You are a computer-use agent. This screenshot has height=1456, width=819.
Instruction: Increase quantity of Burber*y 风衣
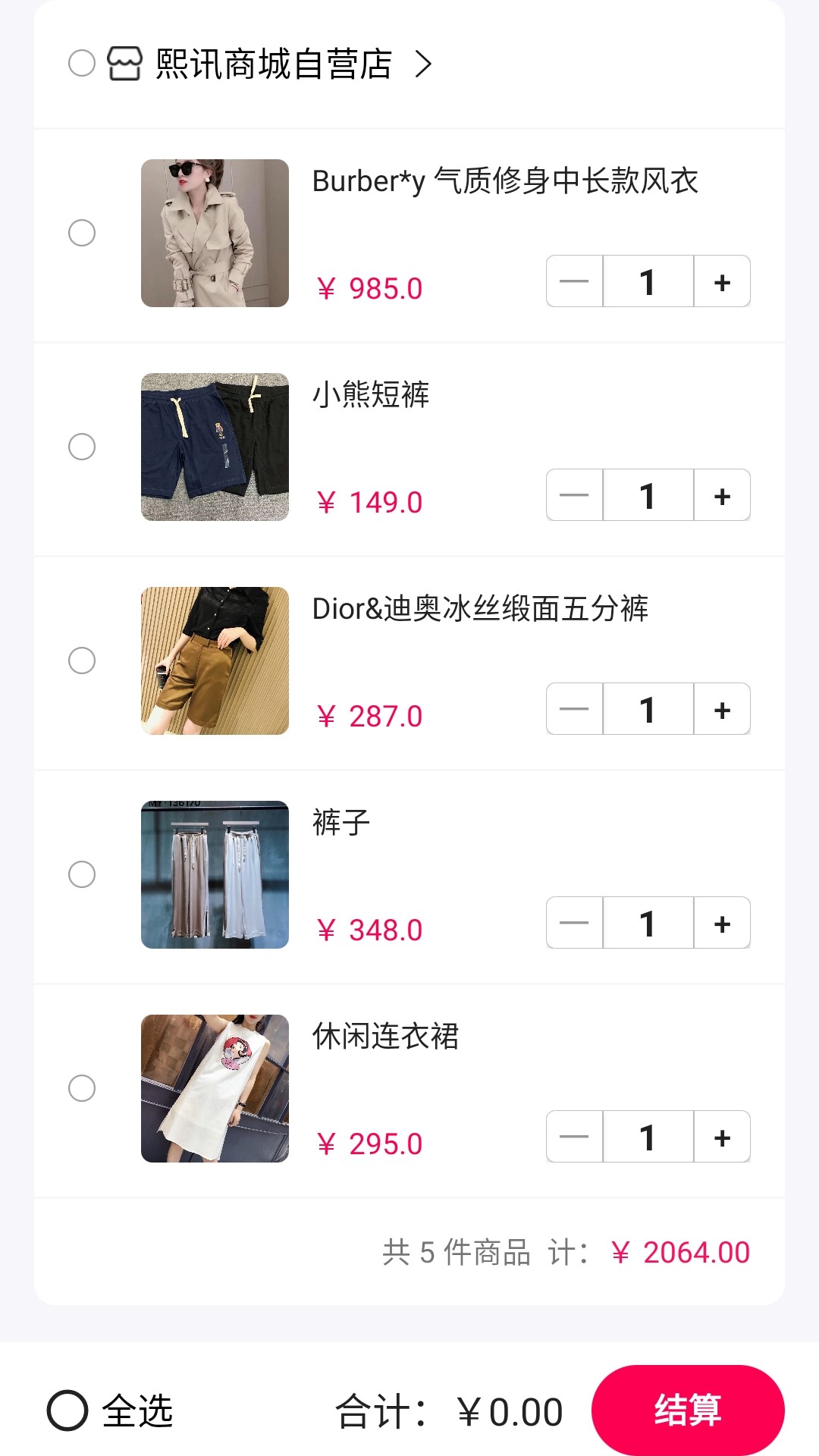point(720,281)
